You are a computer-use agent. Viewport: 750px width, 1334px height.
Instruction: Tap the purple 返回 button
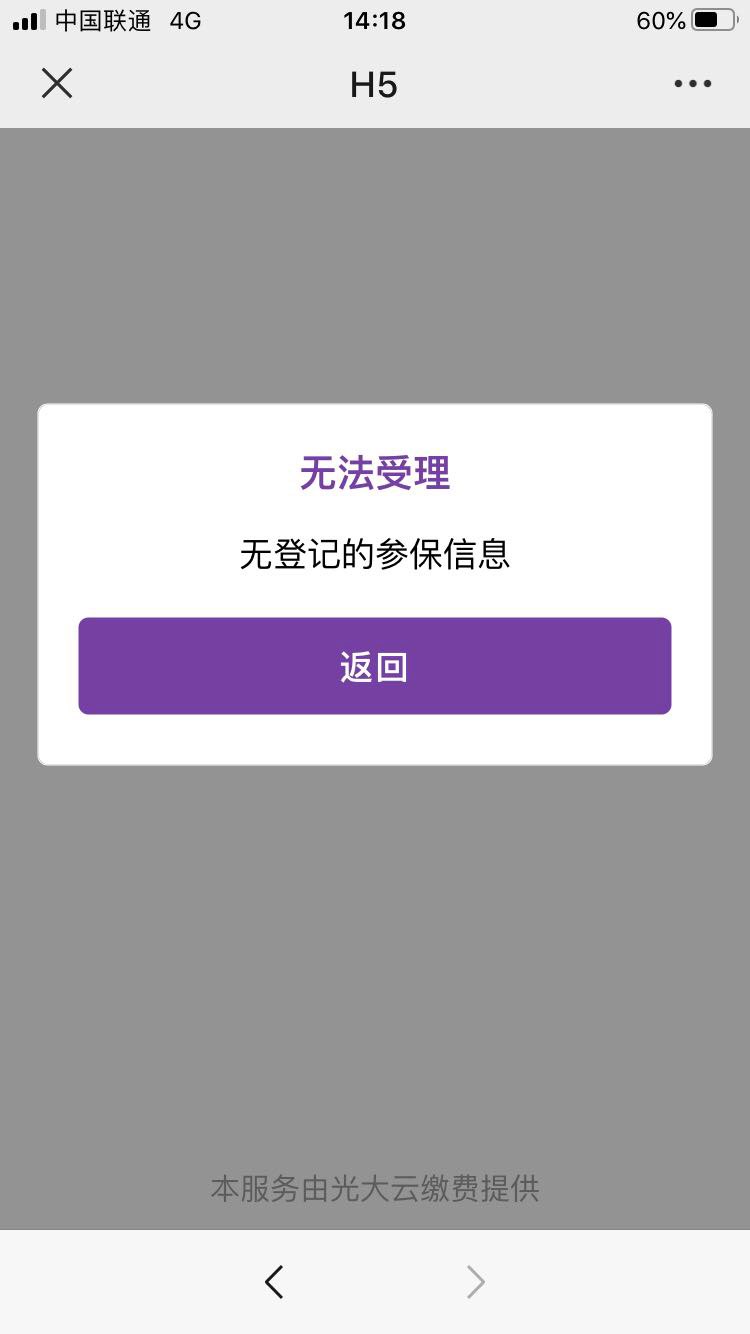[x=374, y=666]
